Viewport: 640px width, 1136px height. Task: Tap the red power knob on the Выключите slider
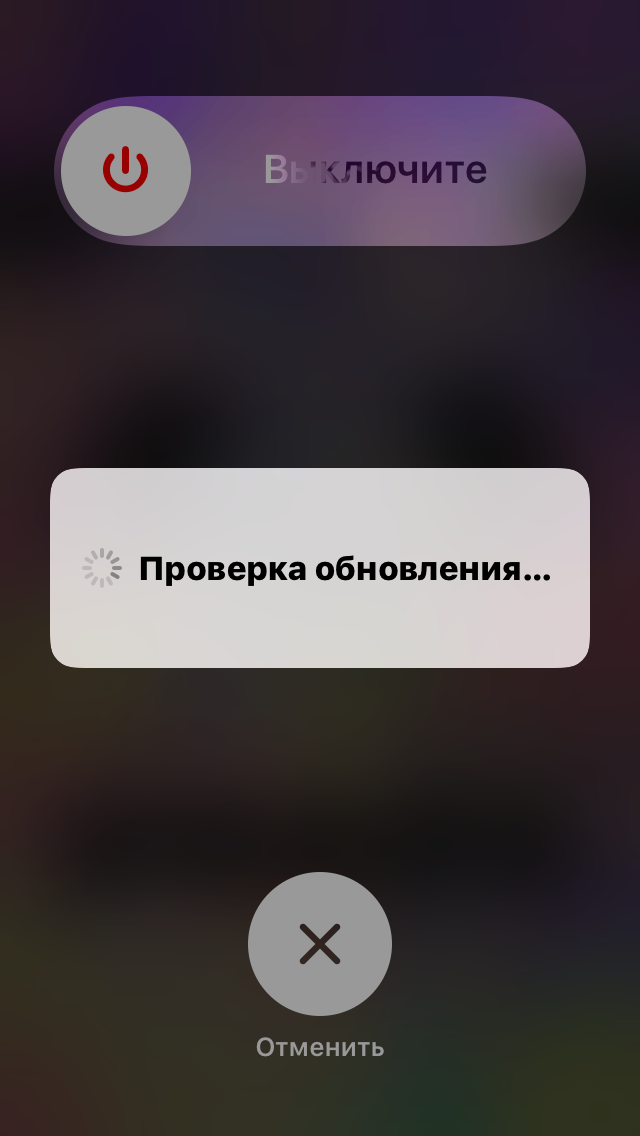pyautogui.click(x=125, y=170)
